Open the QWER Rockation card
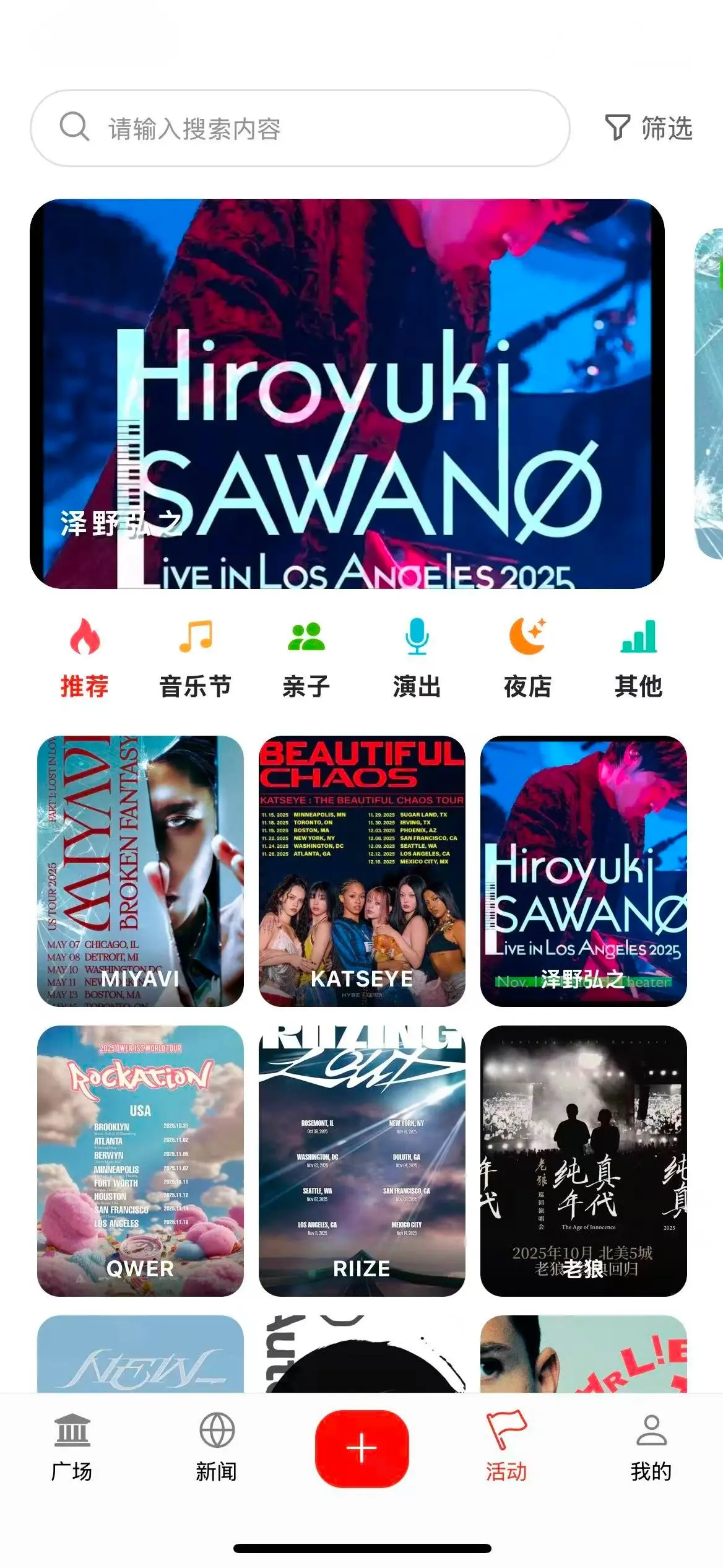The width and height of the screenshot is (723, 1568). coord(141,1161)
